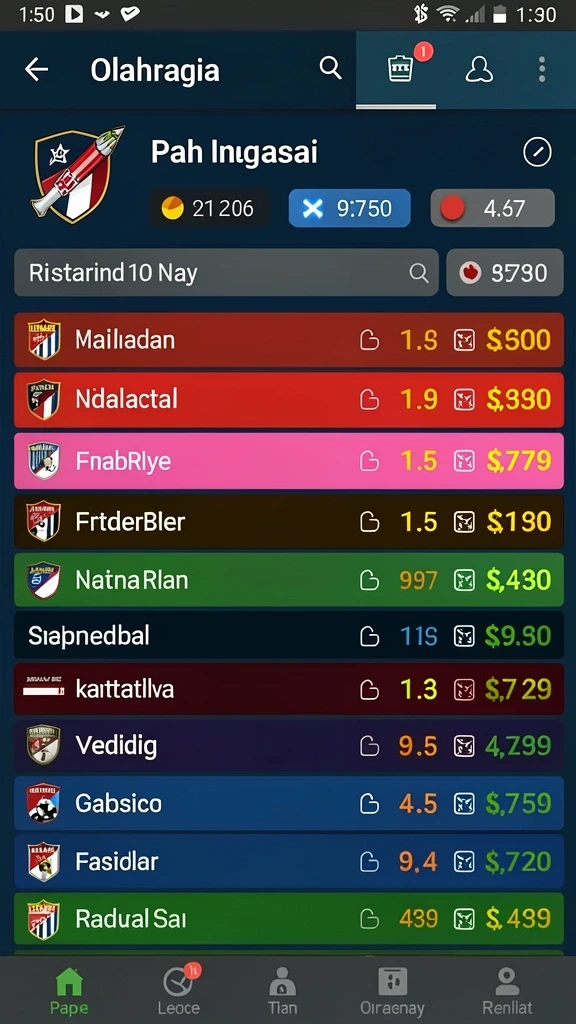Select the blue 9:750 chip
The height and width of the screenshot is (1024, 576).
pos(349,208)
